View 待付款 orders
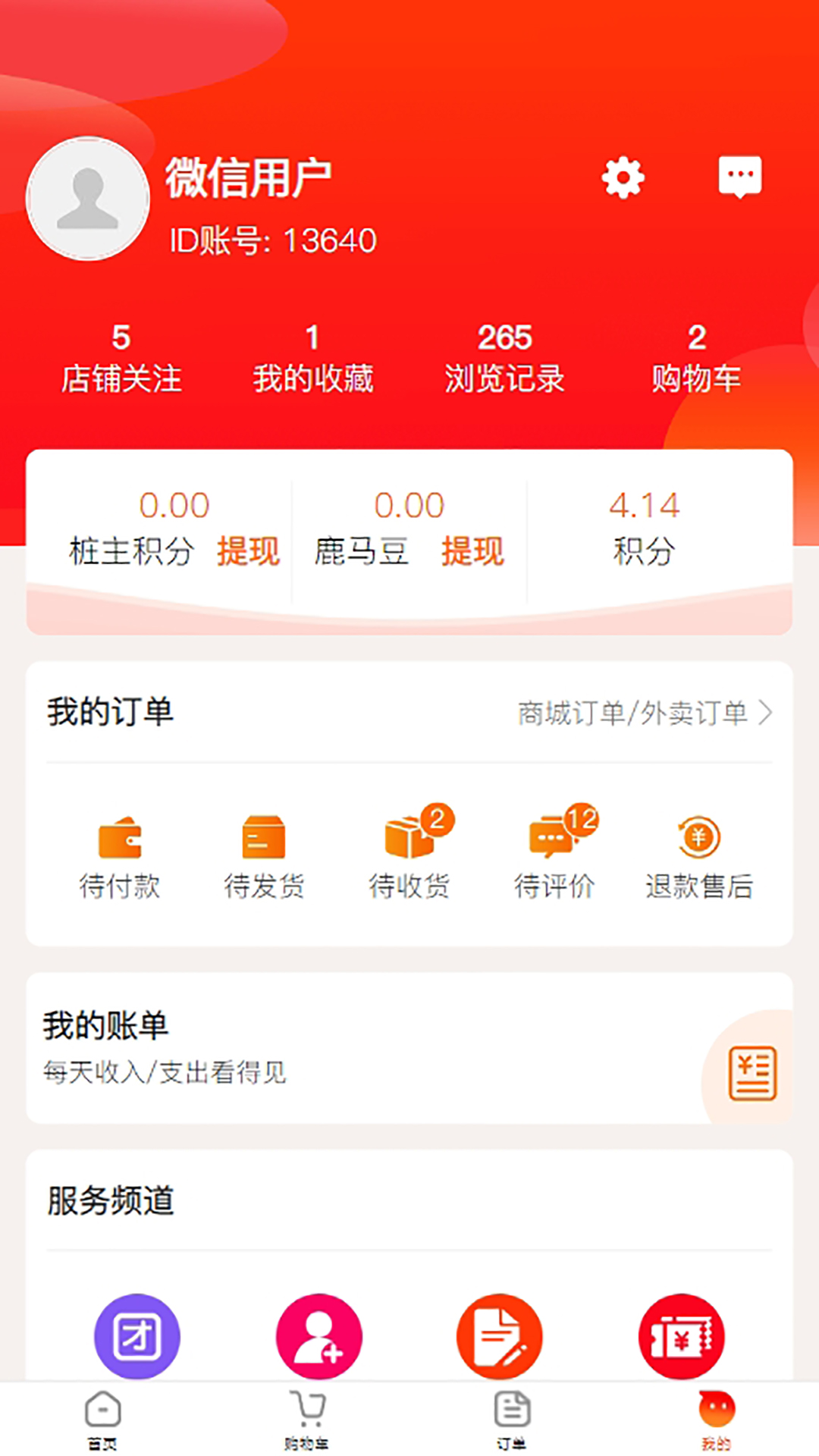This screenshot has height=1456, width=819. coord(120,858)
